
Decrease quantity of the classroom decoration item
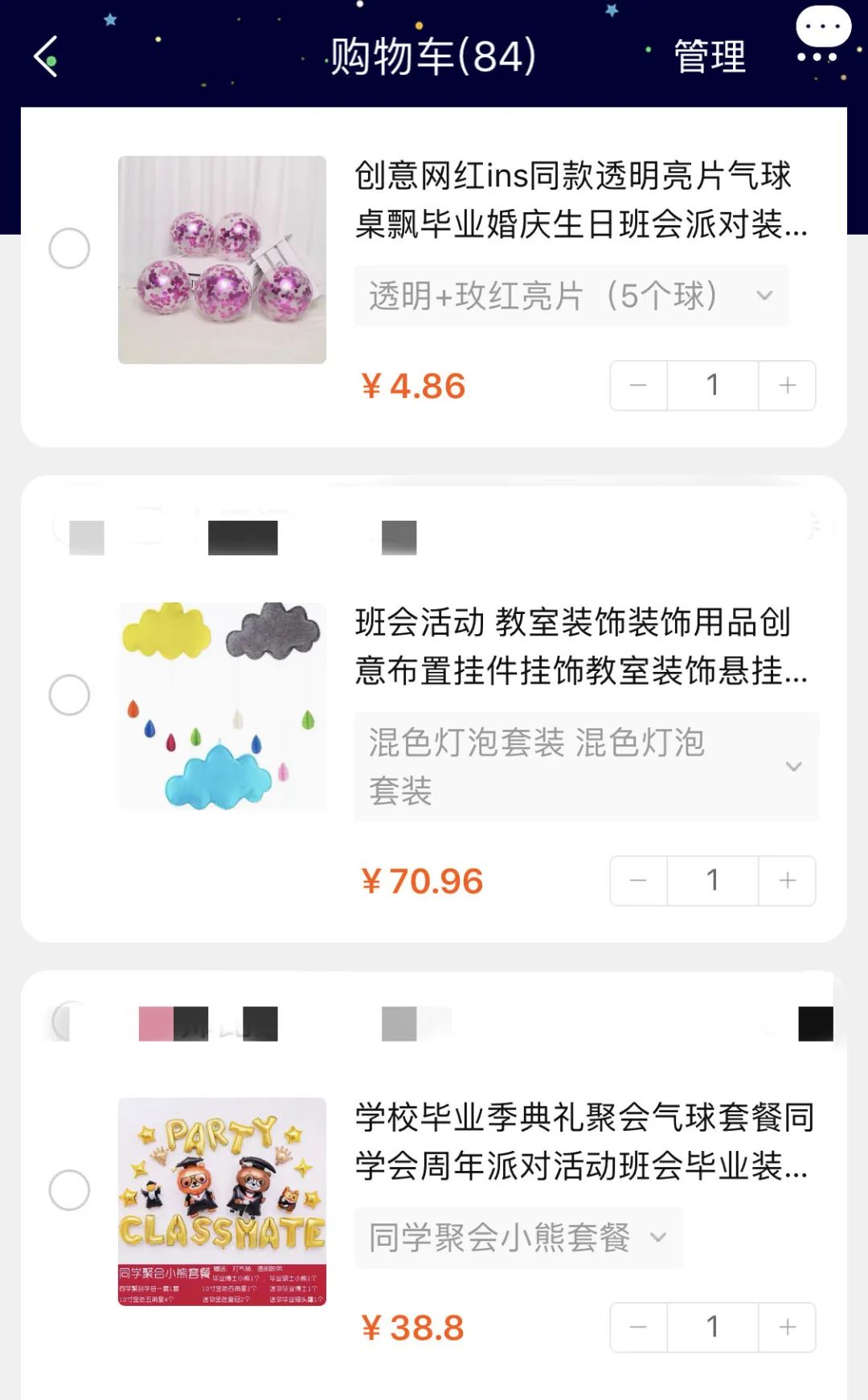point(637,880)
